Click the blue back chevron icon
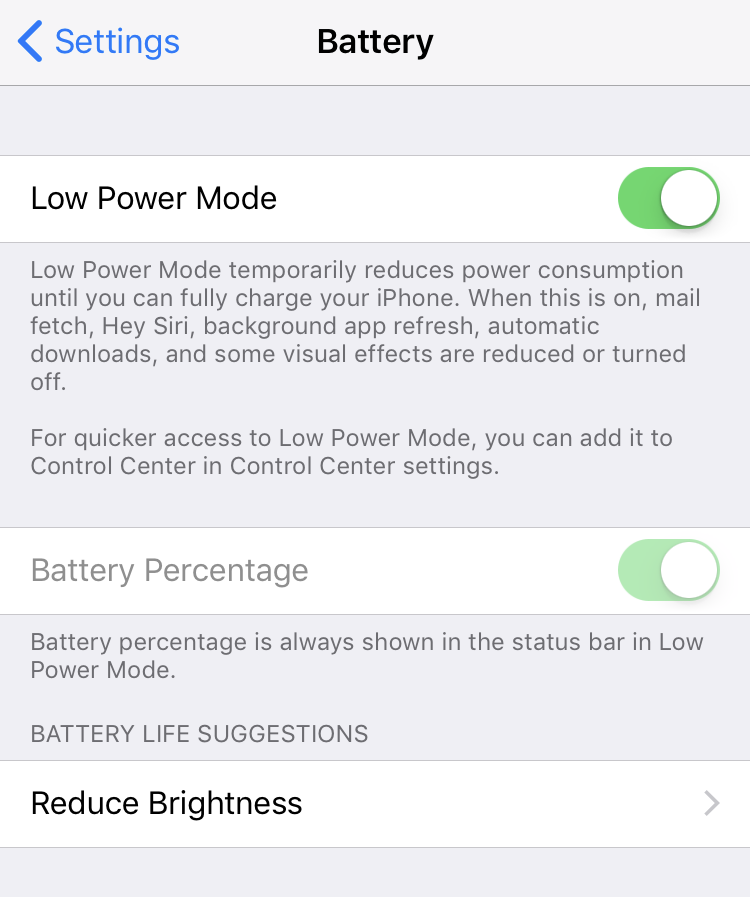Image resolution: width=750 pixels, height=897 pixels. click(x=27, y=41)
